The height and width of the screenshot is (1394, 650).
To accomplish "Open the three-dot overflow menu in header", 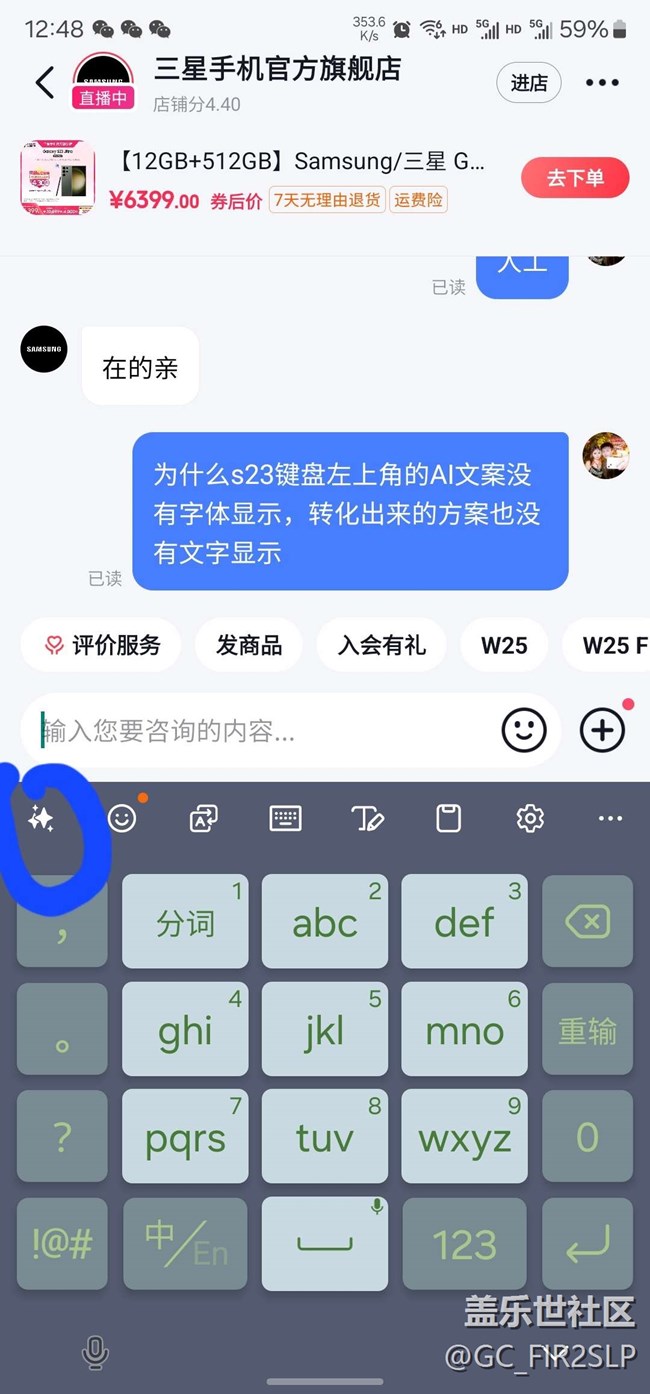I will pyautogui.click(x=602, y=83).
